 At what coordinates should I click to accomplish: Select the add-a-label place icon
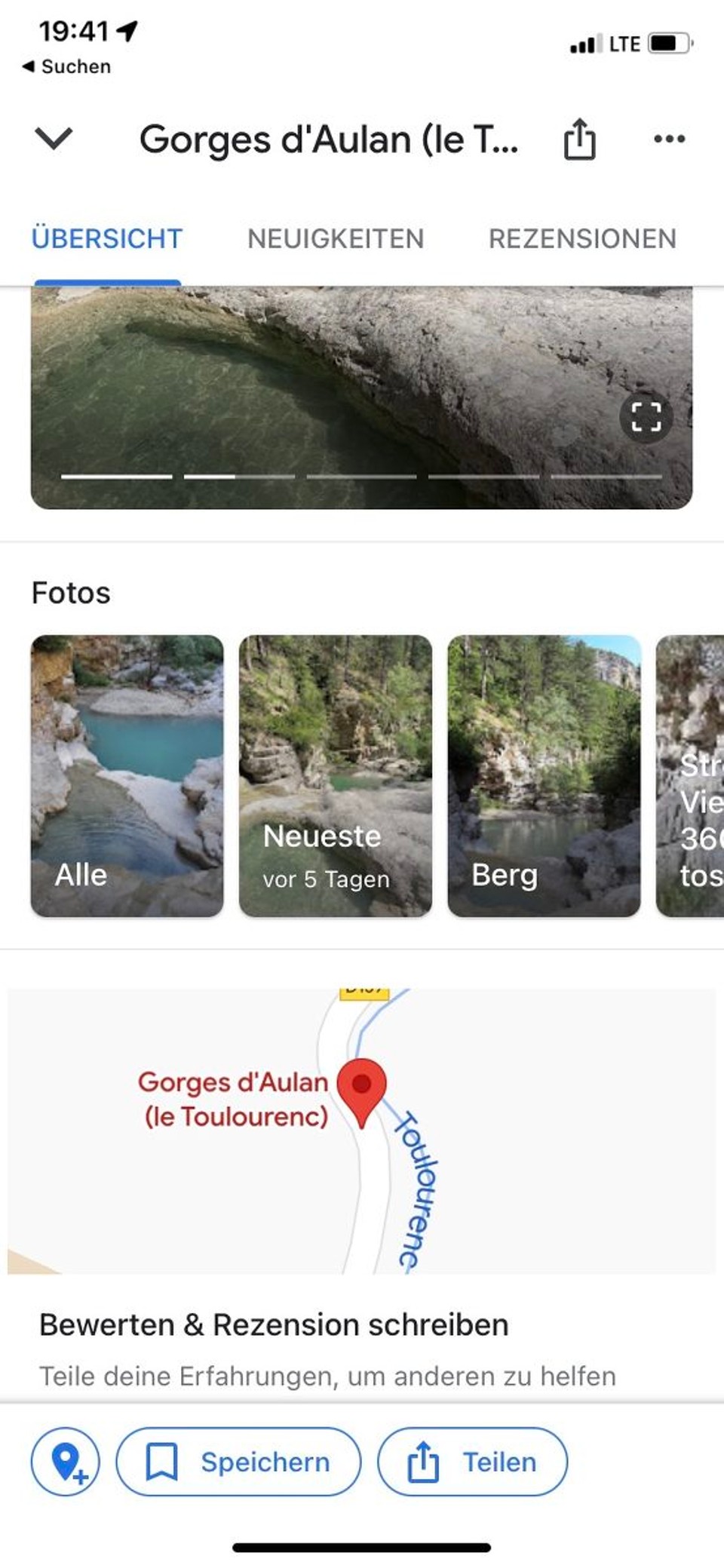point(66,1461)
